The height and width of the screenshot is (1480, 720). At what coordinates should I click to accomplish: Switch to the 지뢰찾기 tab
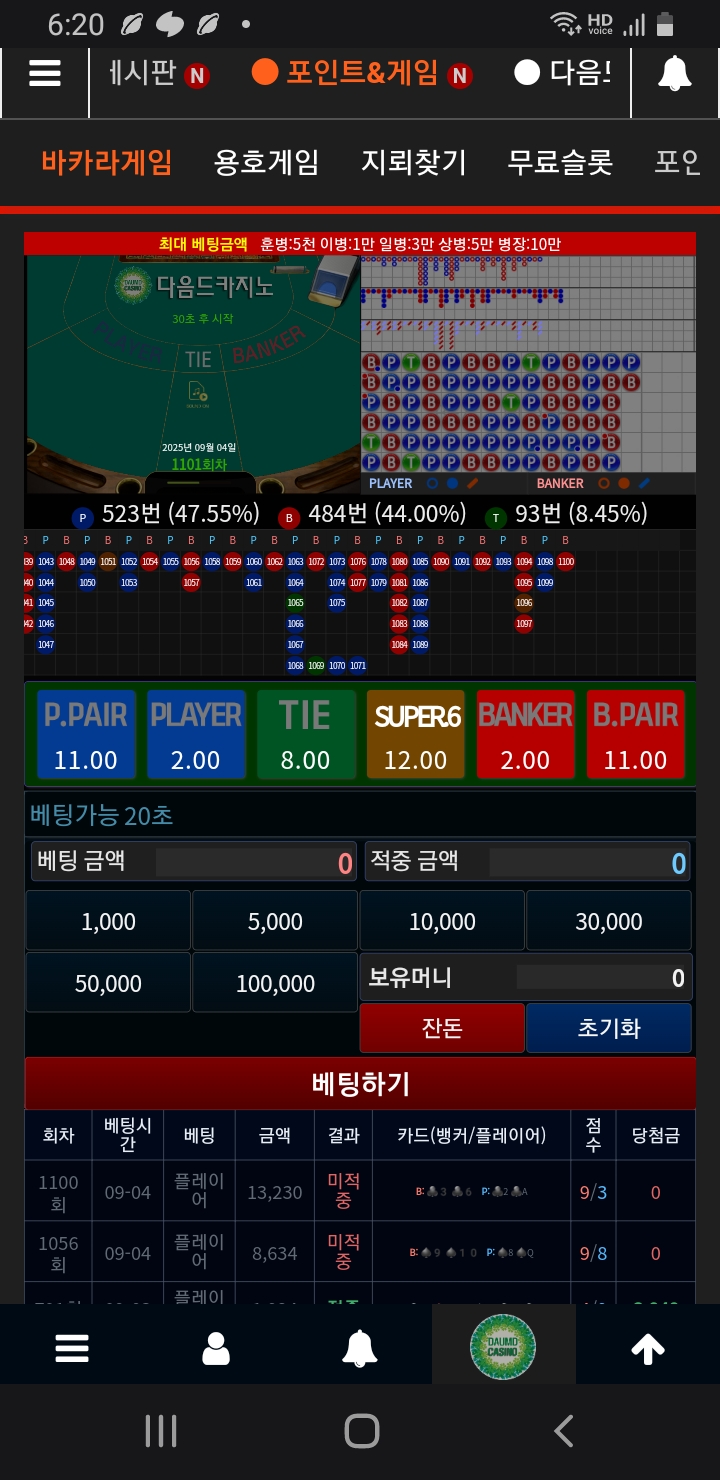(x=414, y=162)
